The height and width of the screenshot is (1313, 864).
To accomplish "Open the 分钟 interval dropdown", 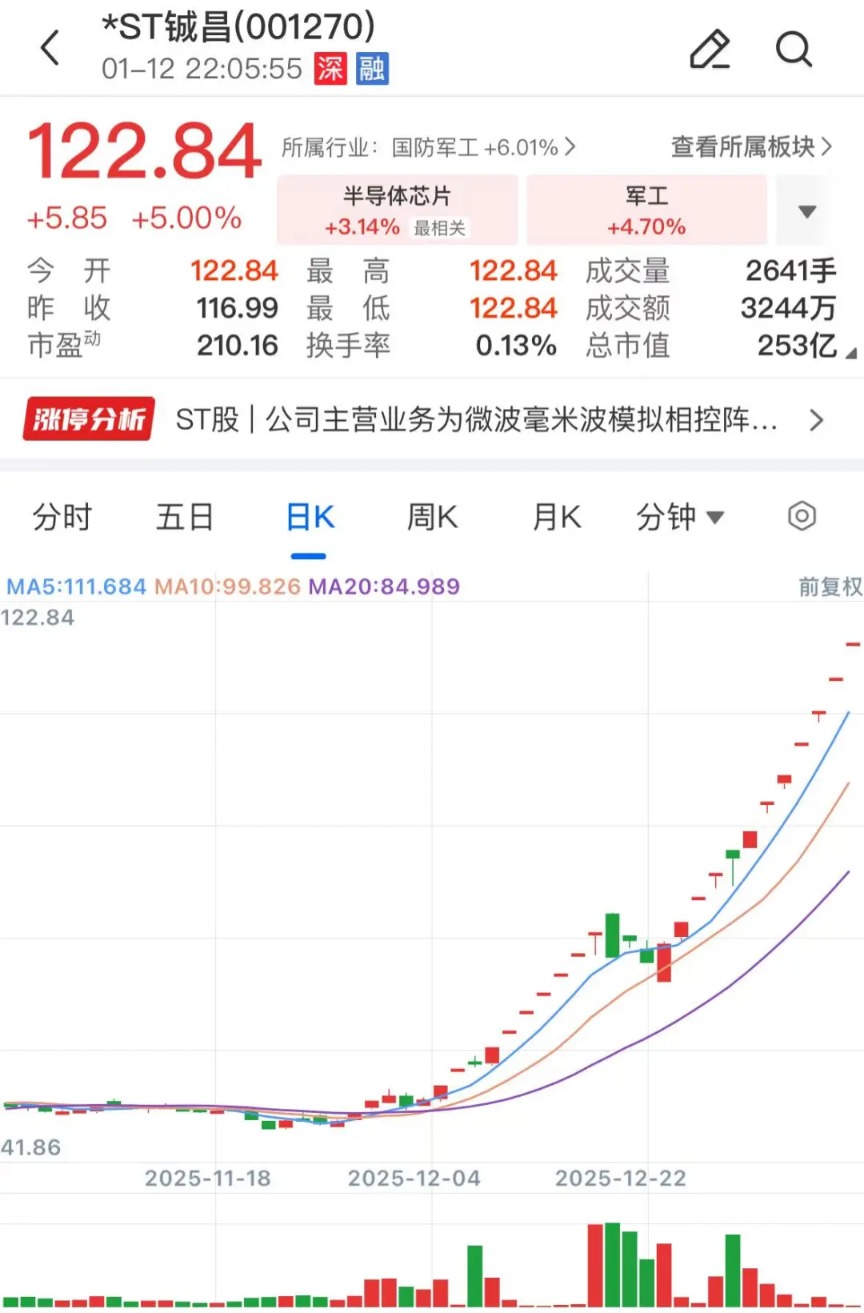I will click(680, 517).
